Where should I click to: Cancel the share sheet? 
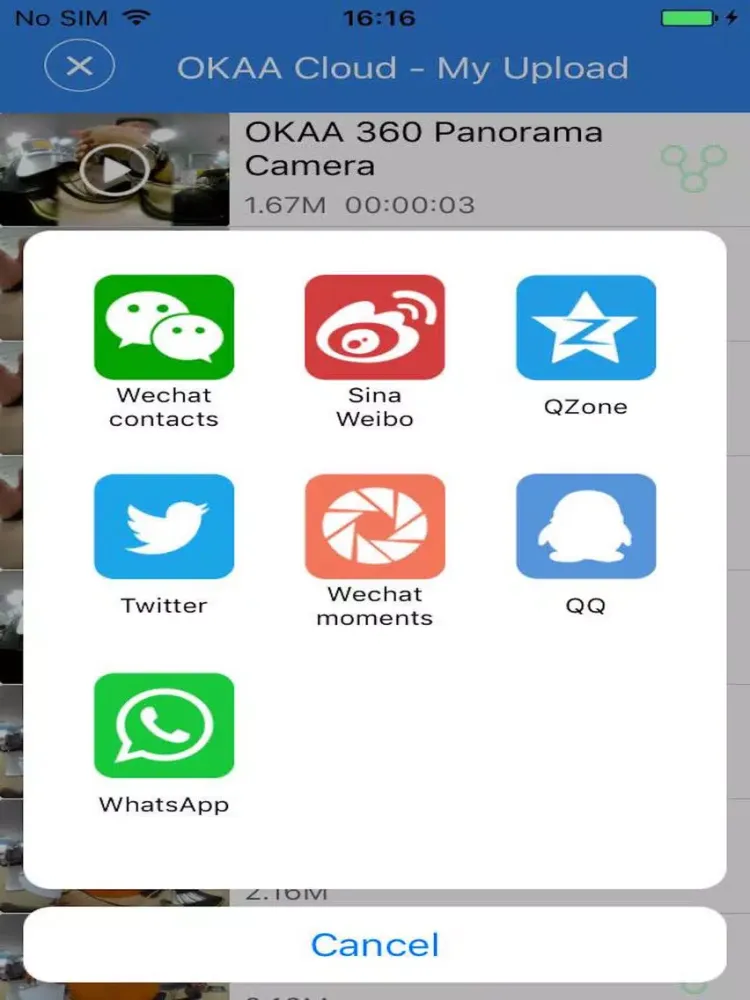click(x=375, y=945)
